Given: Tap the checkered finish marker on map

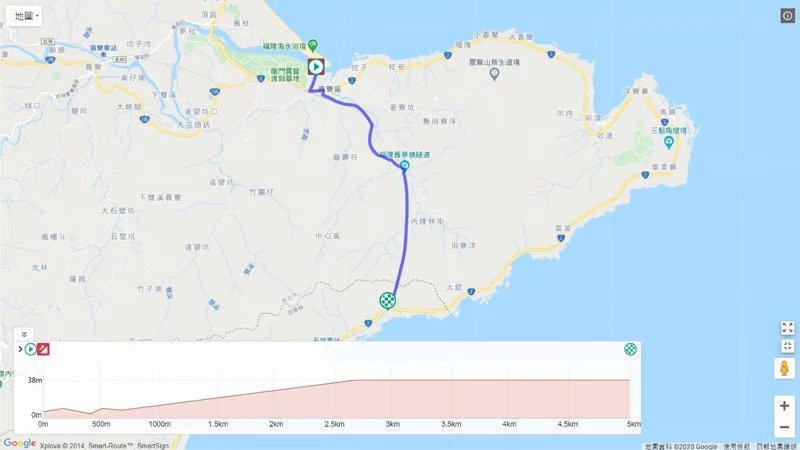Looking at the screenshot, I should point(386,300).
